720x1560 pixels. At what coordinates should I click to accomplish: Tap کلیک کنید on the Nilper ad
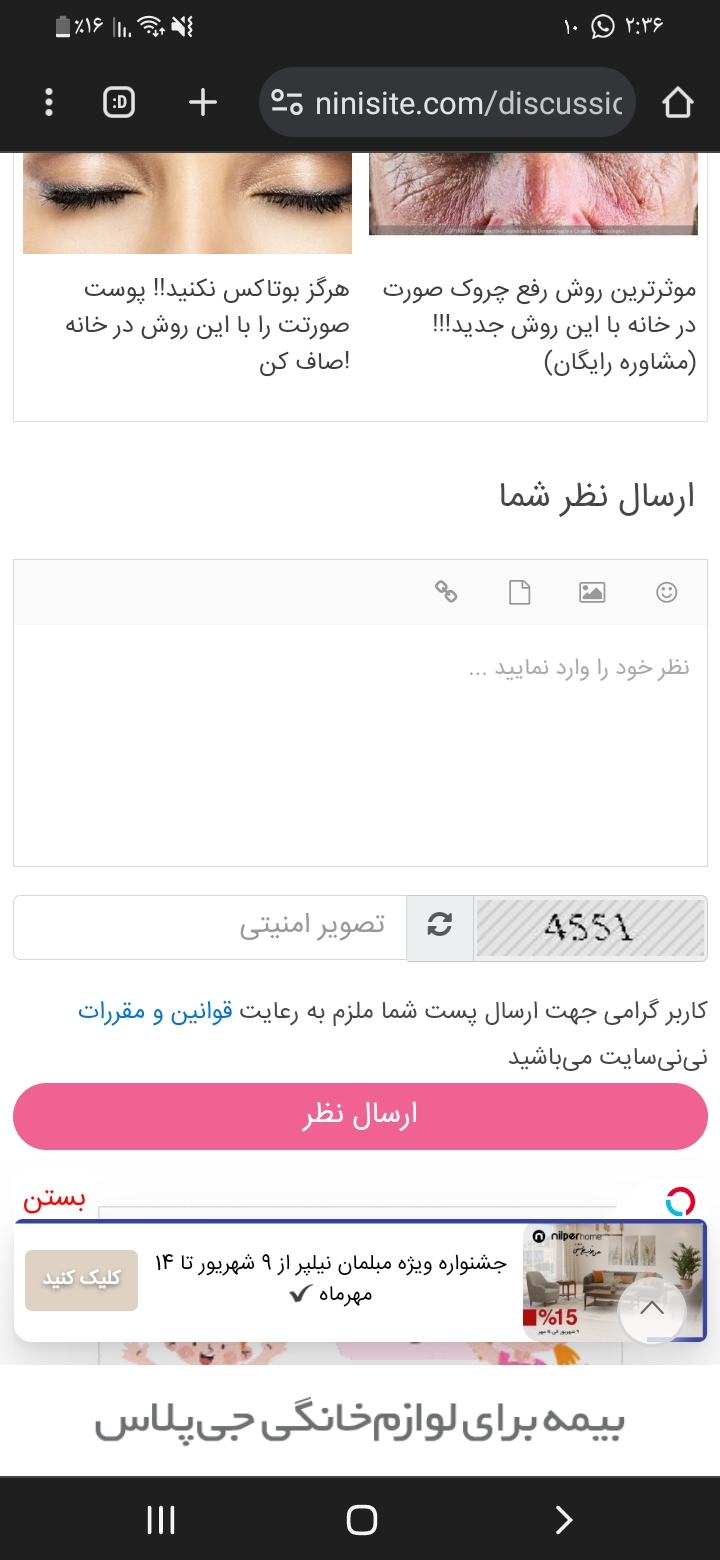pos(81,1280)
